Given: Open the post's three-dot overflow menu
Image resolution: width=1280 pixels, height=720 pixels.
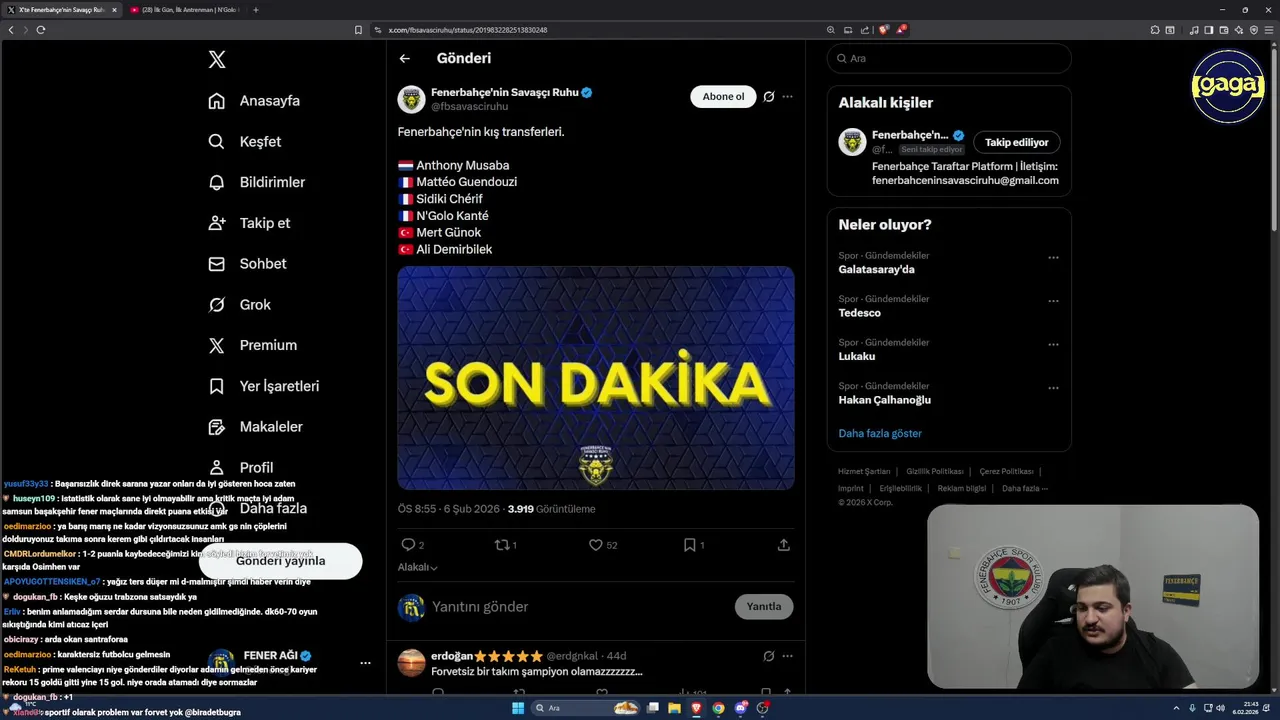Looking at the screenshot, I should (787, 97).
